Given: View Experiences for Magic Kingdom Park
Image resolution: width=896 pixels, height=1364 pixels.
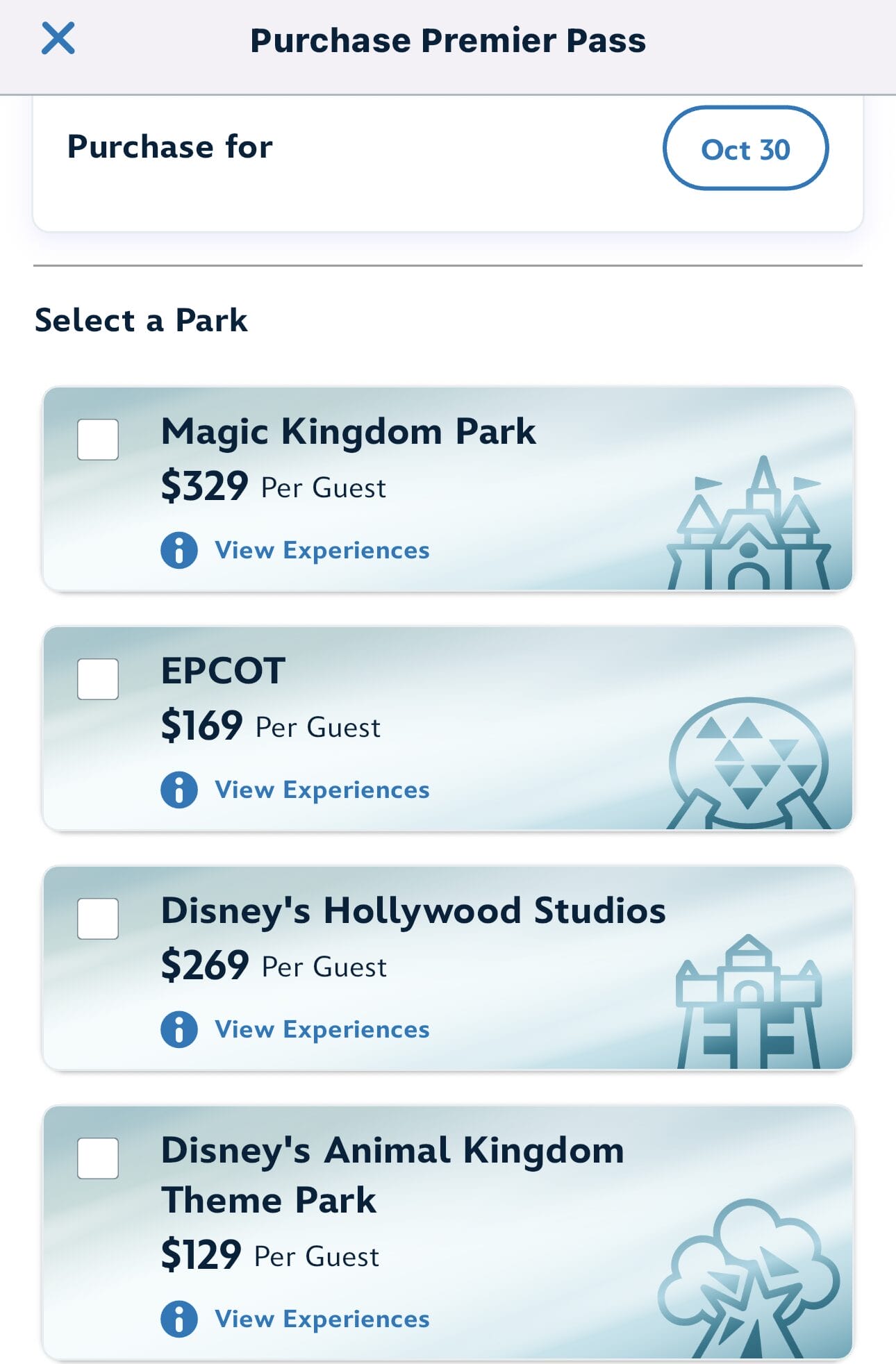Looking at the screenshot, I should point(322,550).
